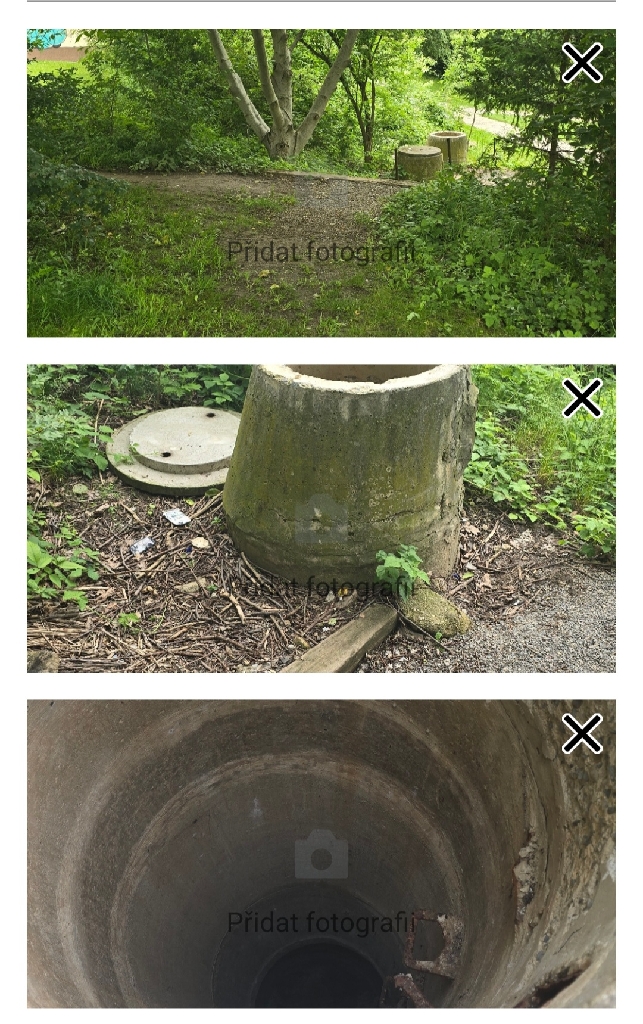Remove the photo looking down the shaft
The width and height of the screenshot is (643, 1024).
point(581,734)
